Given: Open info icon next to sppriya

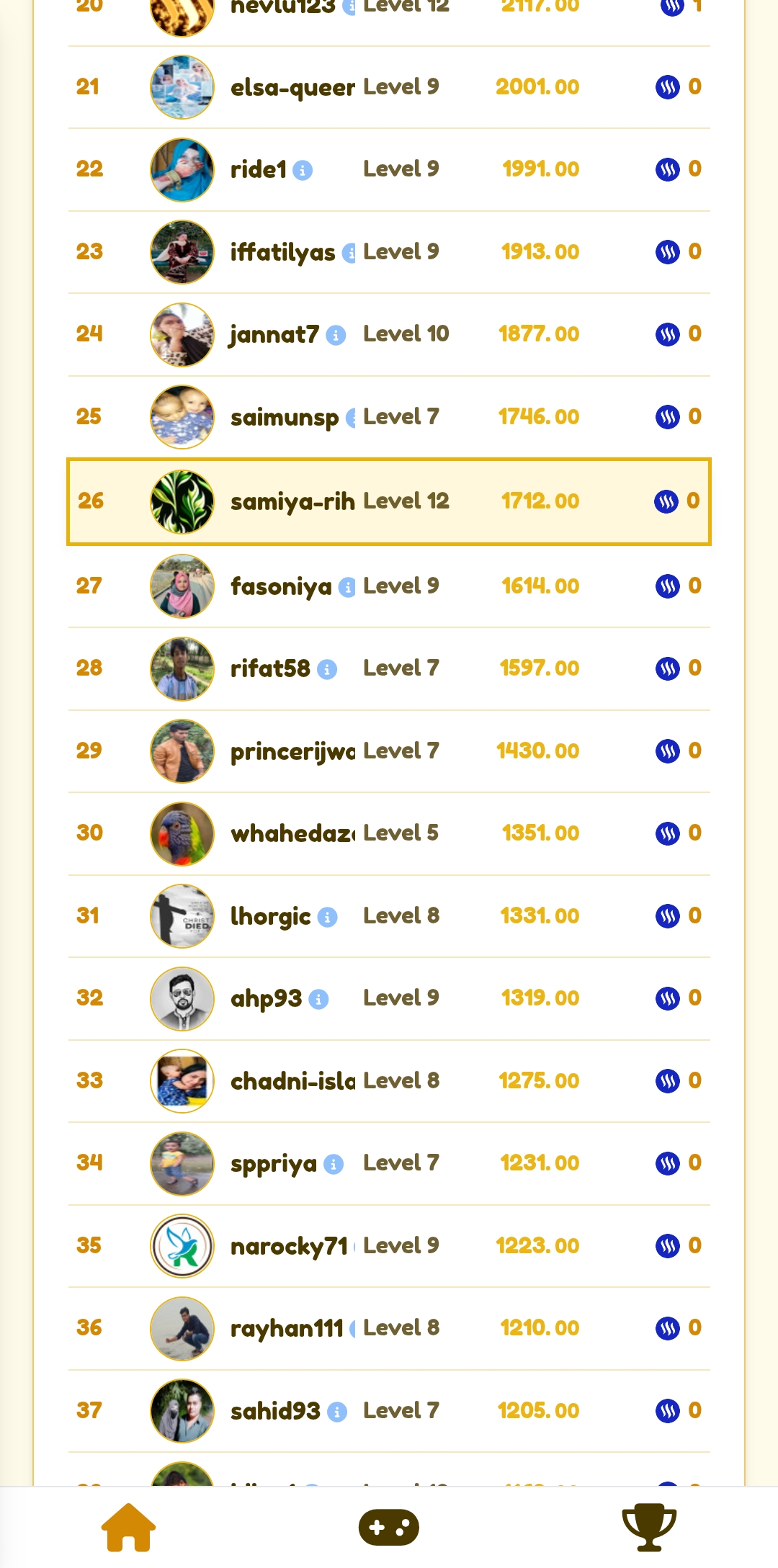Looking at the screenshot, I should pyautogui.click(x=334, y=1165).
